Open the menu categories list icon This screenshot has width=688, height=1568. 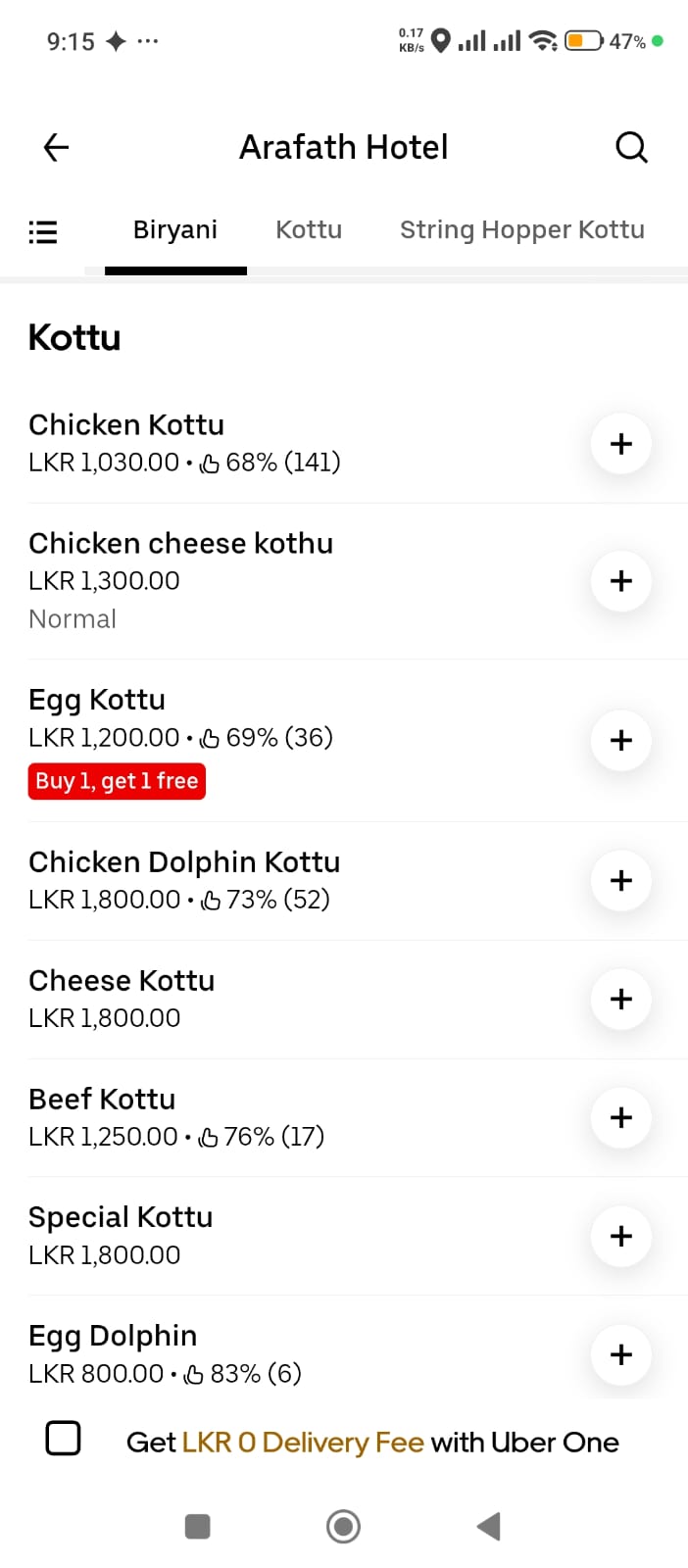coord(42,232)
